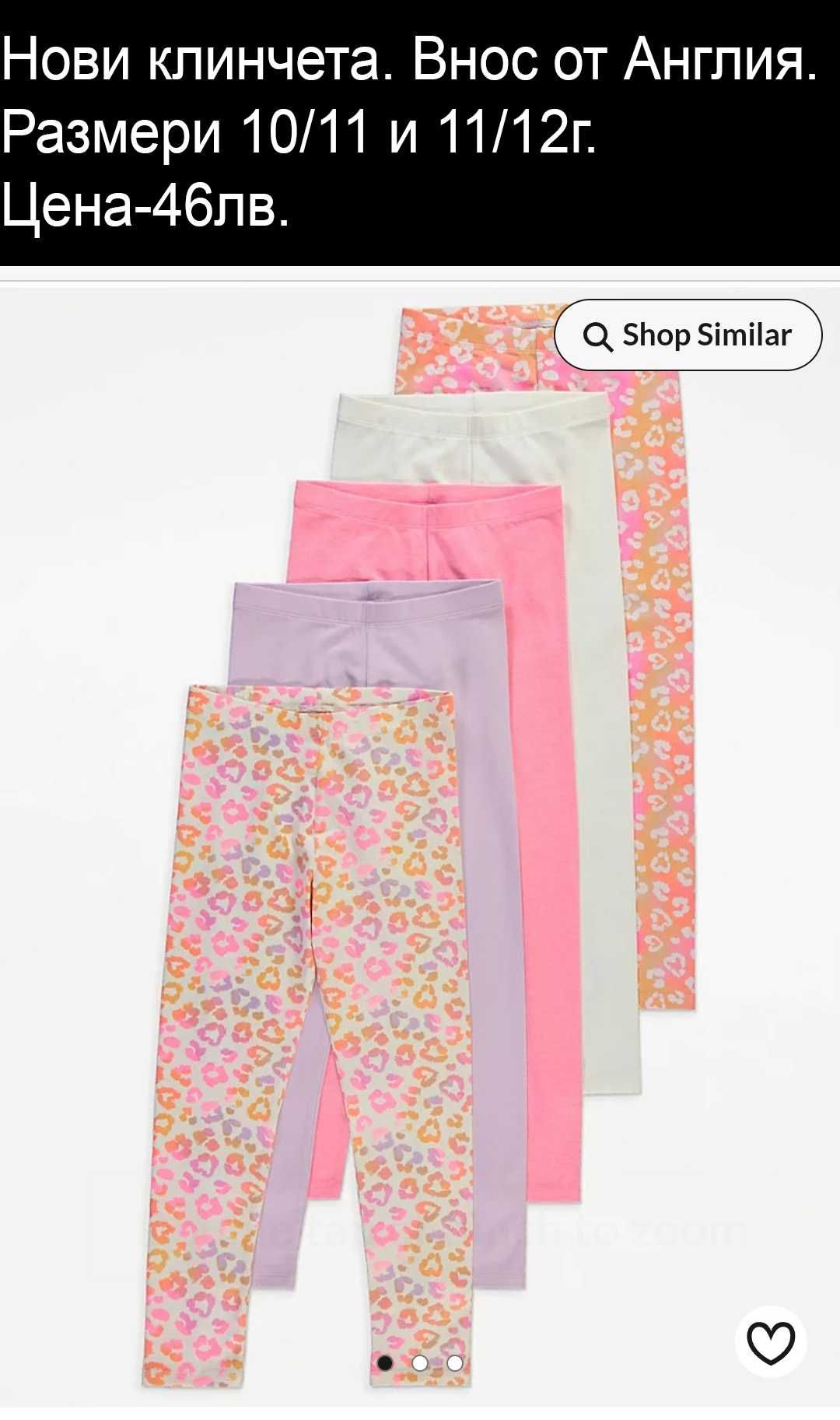Viewport: 840px width, 1420px height.
Task: Tap the Shop Similar button
Action: pos(688,335)
